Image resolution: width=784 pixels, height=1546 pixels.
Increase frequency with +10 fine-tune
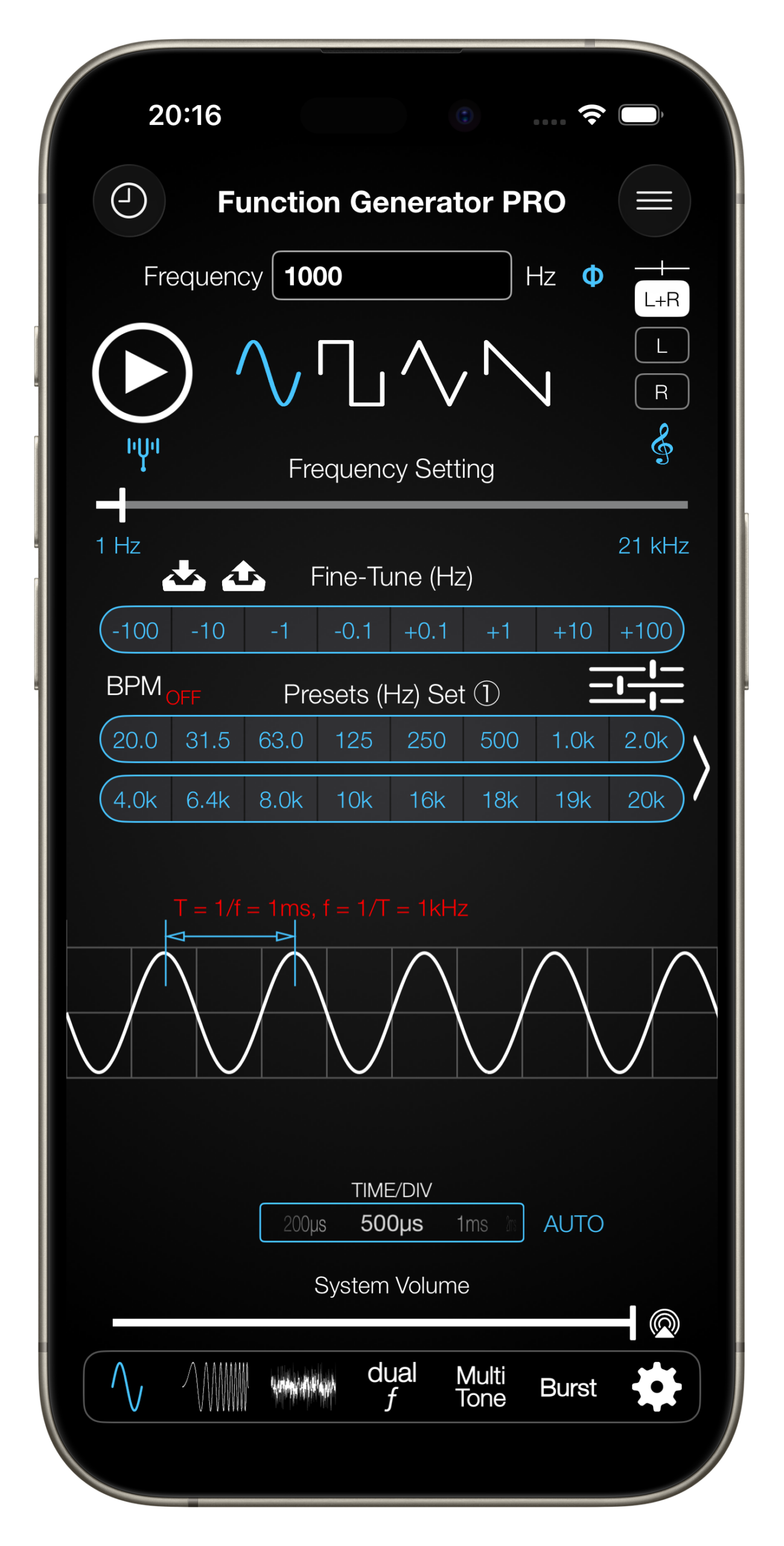click(572, 630)
